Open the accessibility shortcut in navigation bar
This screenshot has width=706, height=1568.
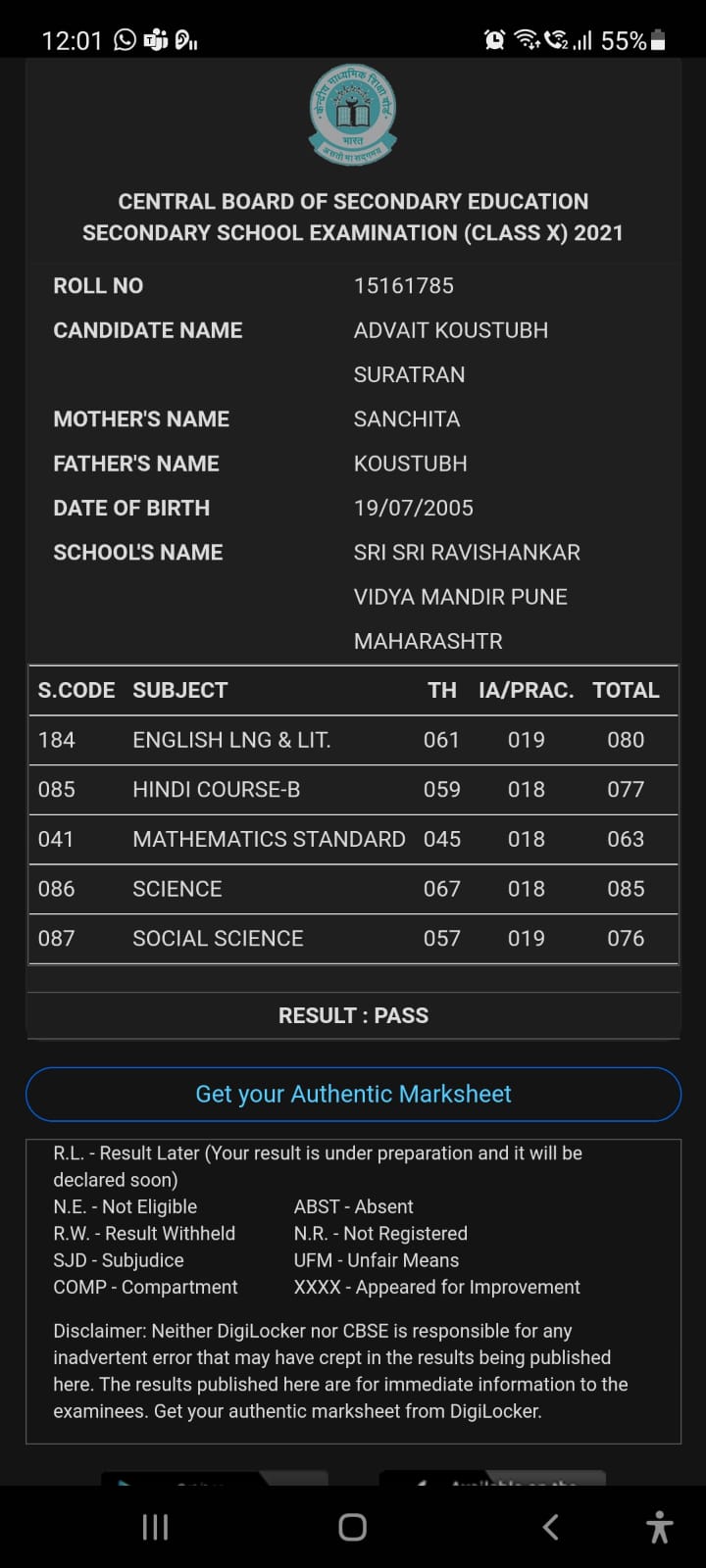click(x=660, y=1527)
